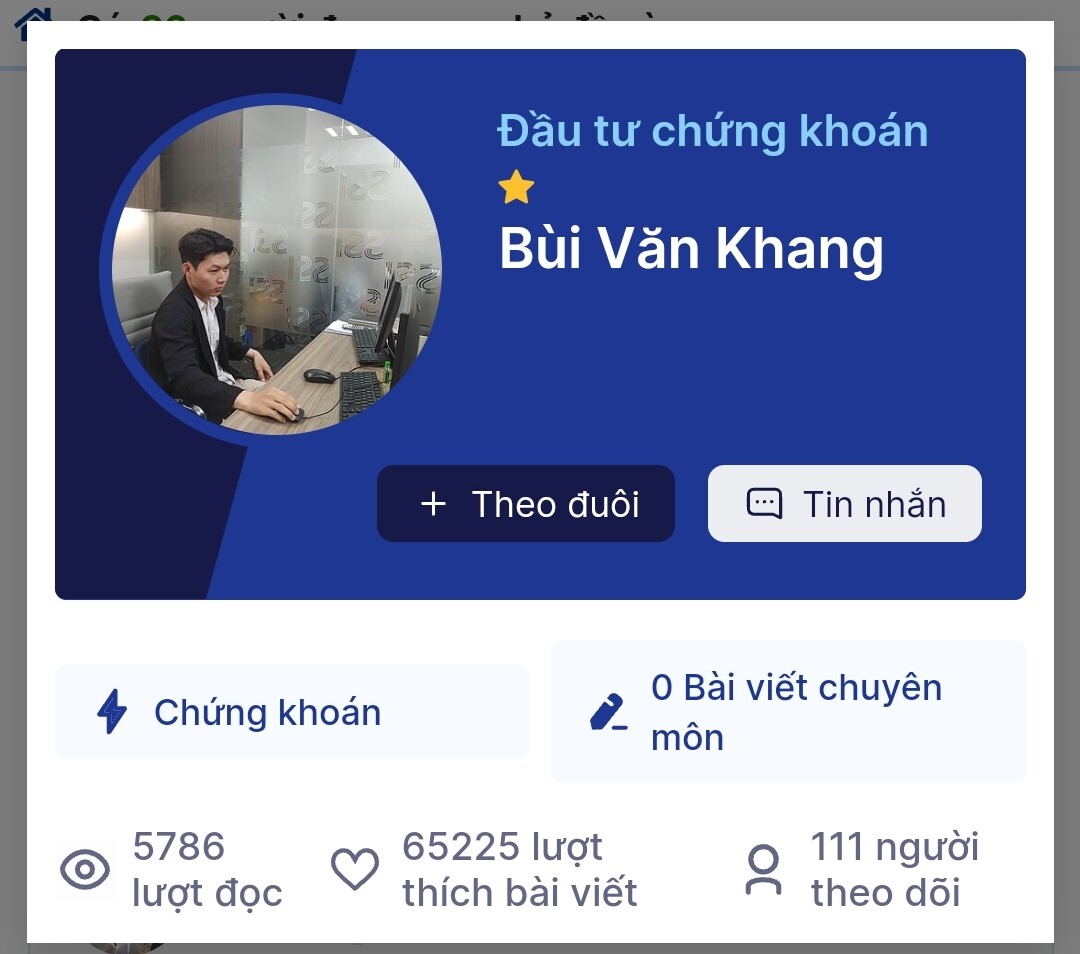View the 0 Bài viết chuyên môn posts
This screenshot has height=954, width=1080.
(788, 712)
